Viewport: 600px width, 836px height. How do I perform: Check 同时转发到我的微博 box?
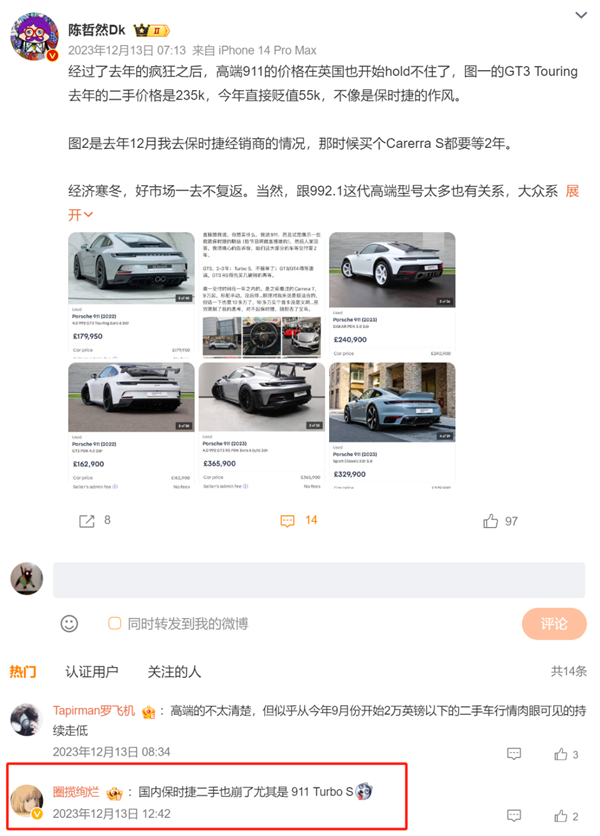coord(114,623)
